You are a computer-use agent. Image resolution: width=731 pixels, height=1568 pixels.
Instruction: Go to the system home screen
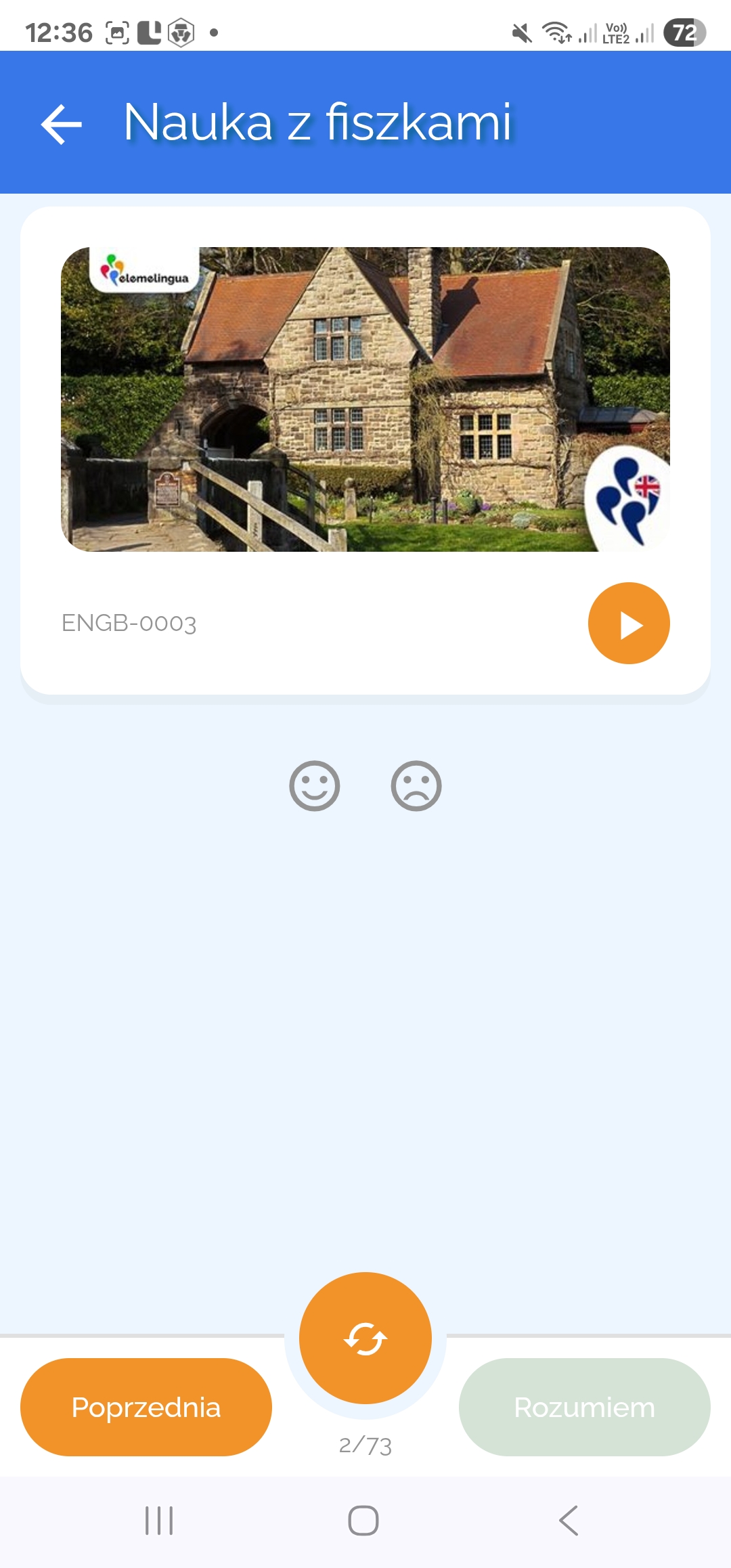[x=363, y=1521]
